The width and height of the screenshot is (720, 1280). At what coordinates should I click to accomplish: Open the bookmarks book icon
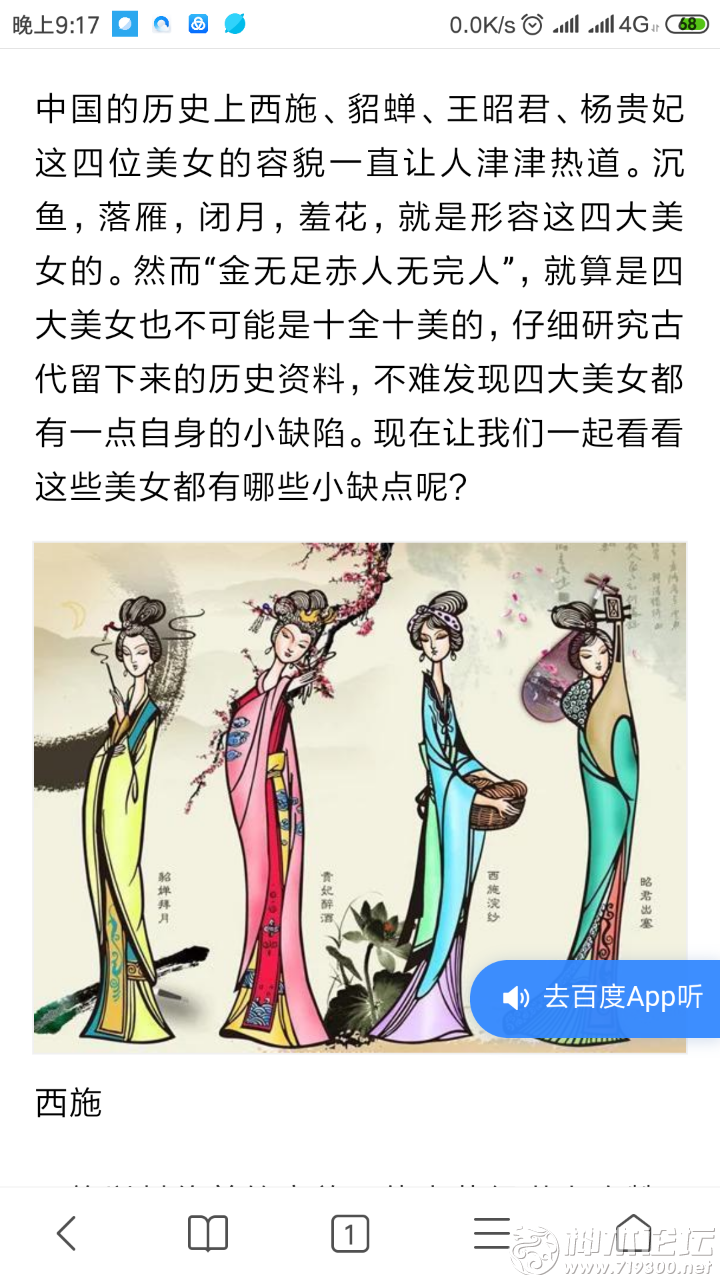(x=207, y=1234)
